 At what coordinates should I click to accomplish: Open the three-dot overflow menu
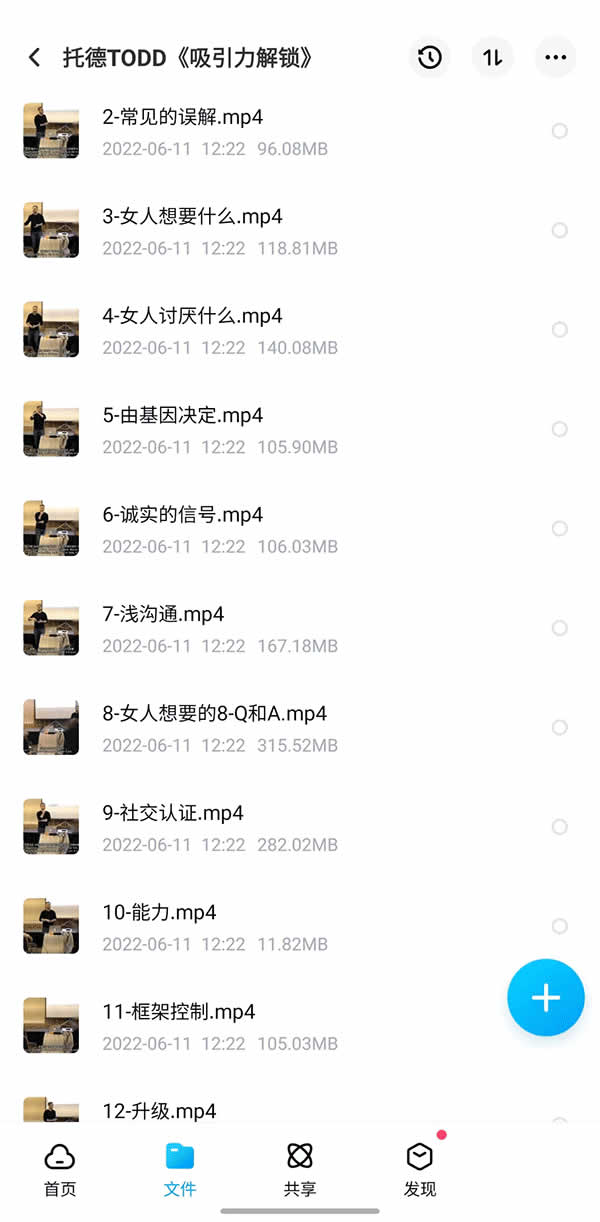pos(556,57)
